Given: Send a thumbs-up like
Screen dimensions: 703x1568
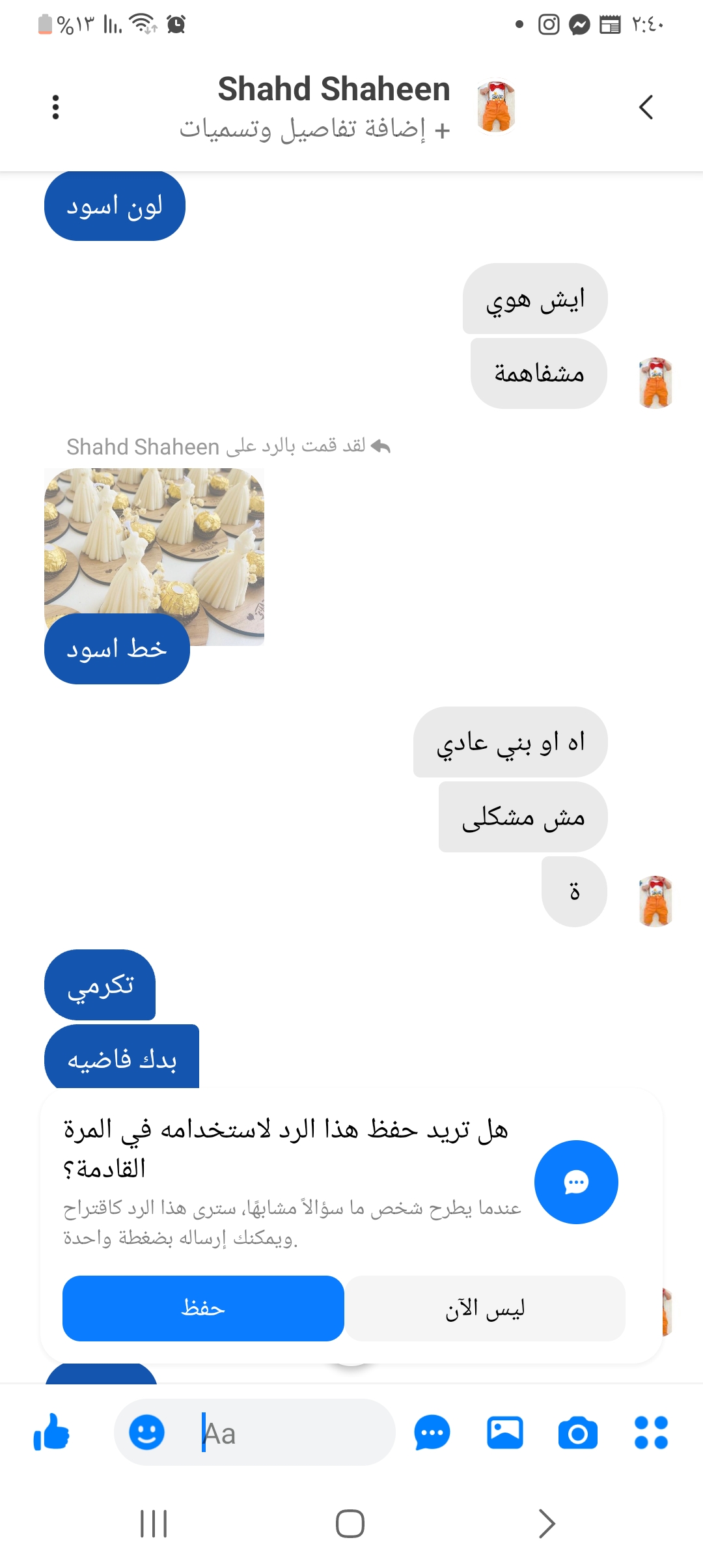Looking at the screenshot, I should [x=51, y=1433].
